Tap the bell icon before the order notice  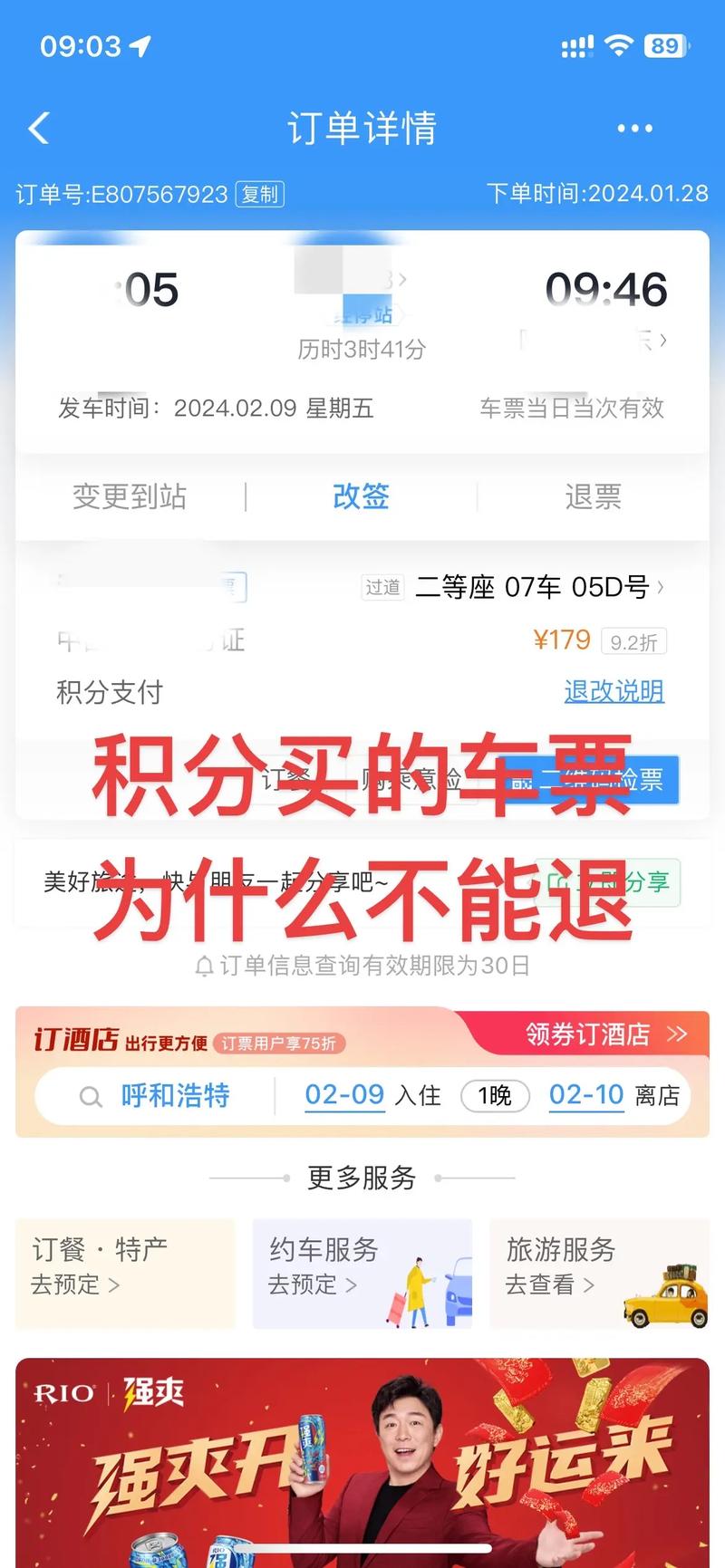pyautogui.click(x=203, y=966)
